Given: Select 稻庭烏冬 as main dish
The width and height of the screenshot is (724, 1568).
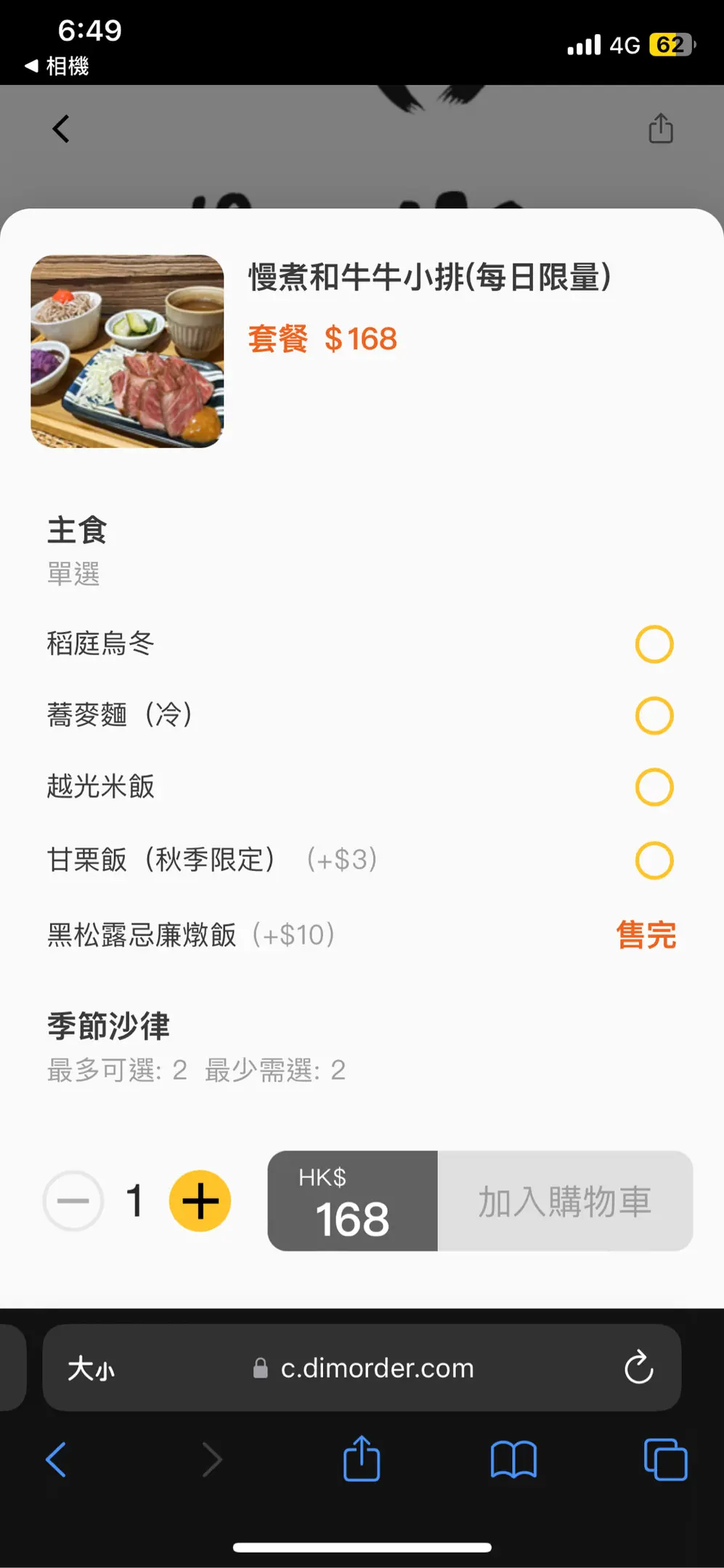Looking at the screenshot, I should pyautogui.click(x=654, y=644).
